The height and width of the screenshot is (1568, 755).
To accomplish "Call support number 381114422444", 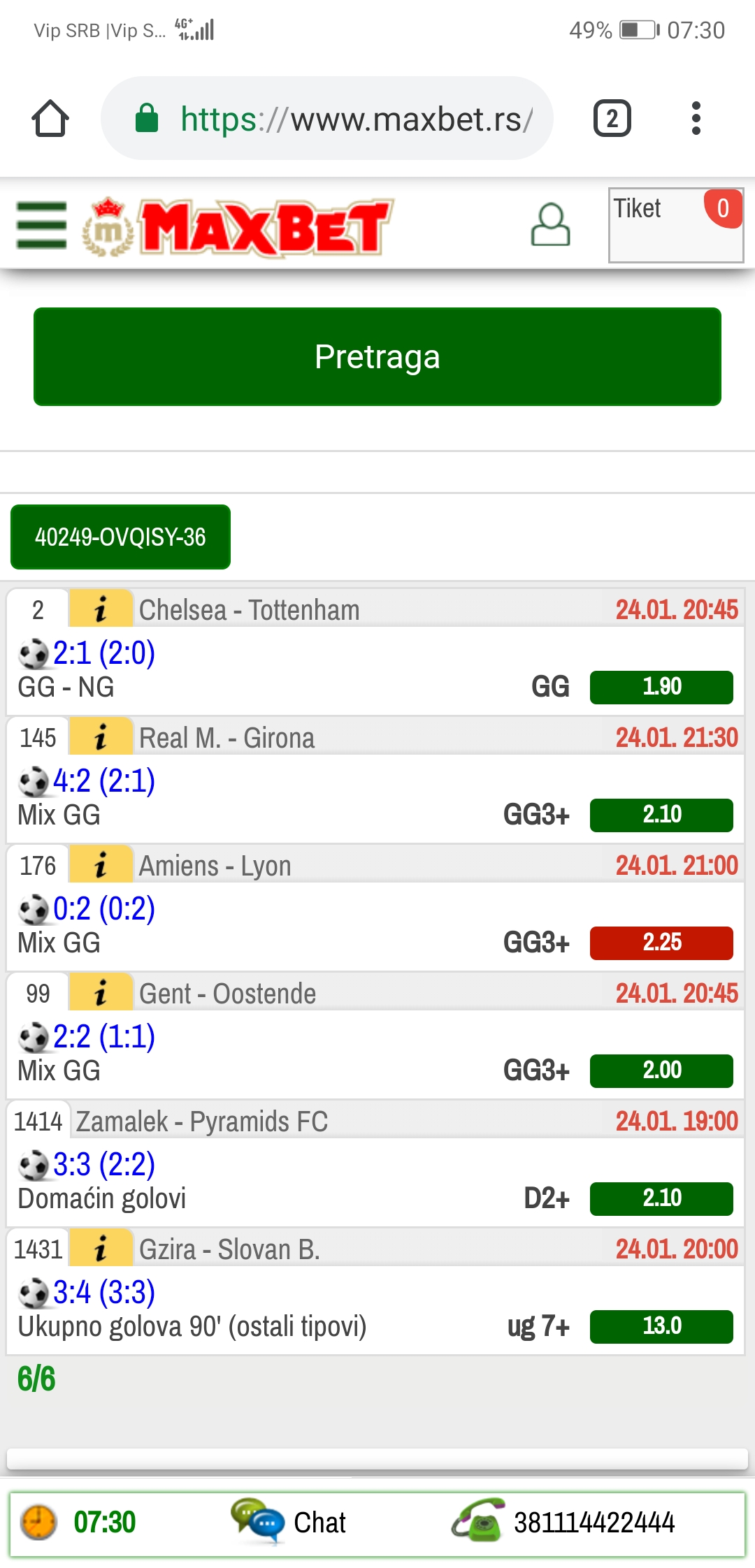I will [563, 1522].
